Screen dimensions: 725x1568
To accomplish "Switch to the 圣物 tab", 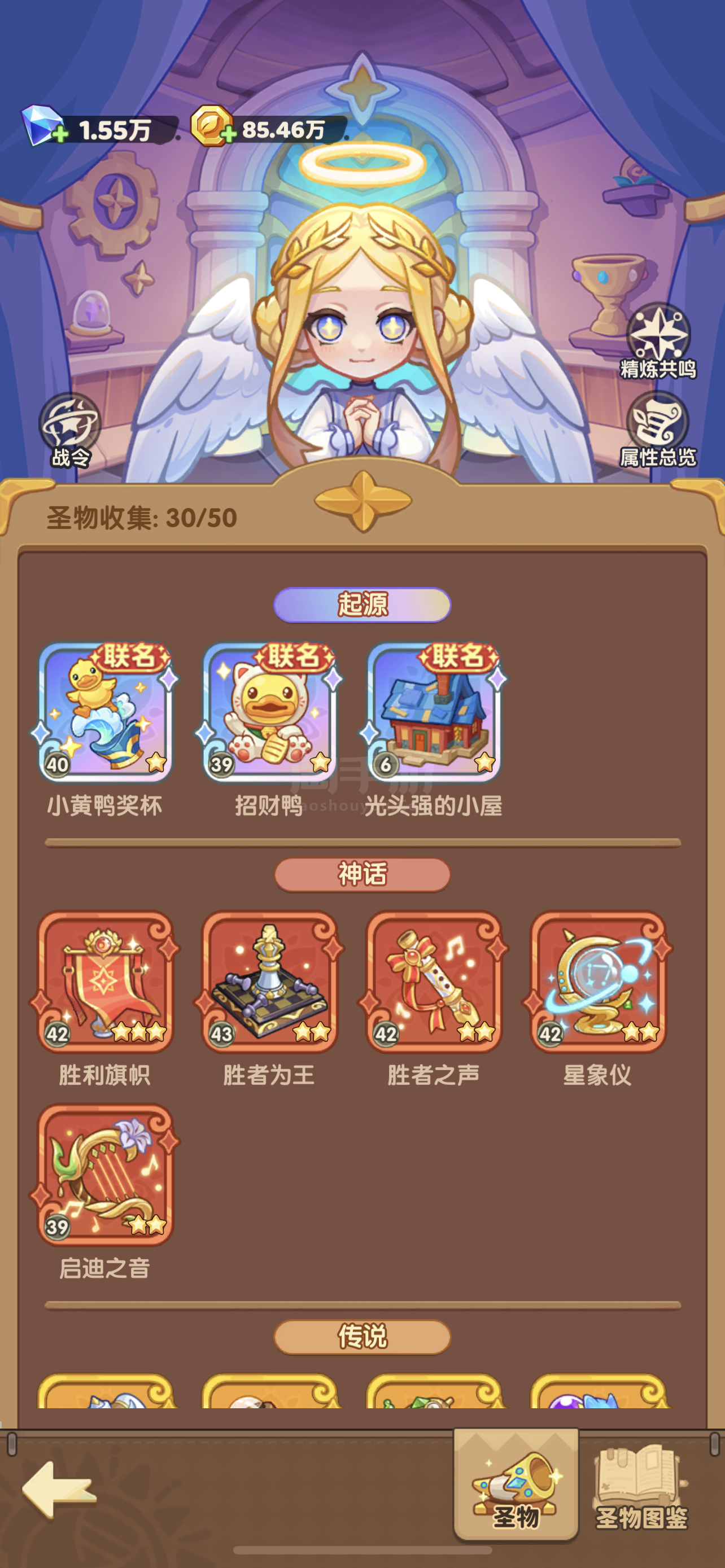I will [x=516, y=1486].
